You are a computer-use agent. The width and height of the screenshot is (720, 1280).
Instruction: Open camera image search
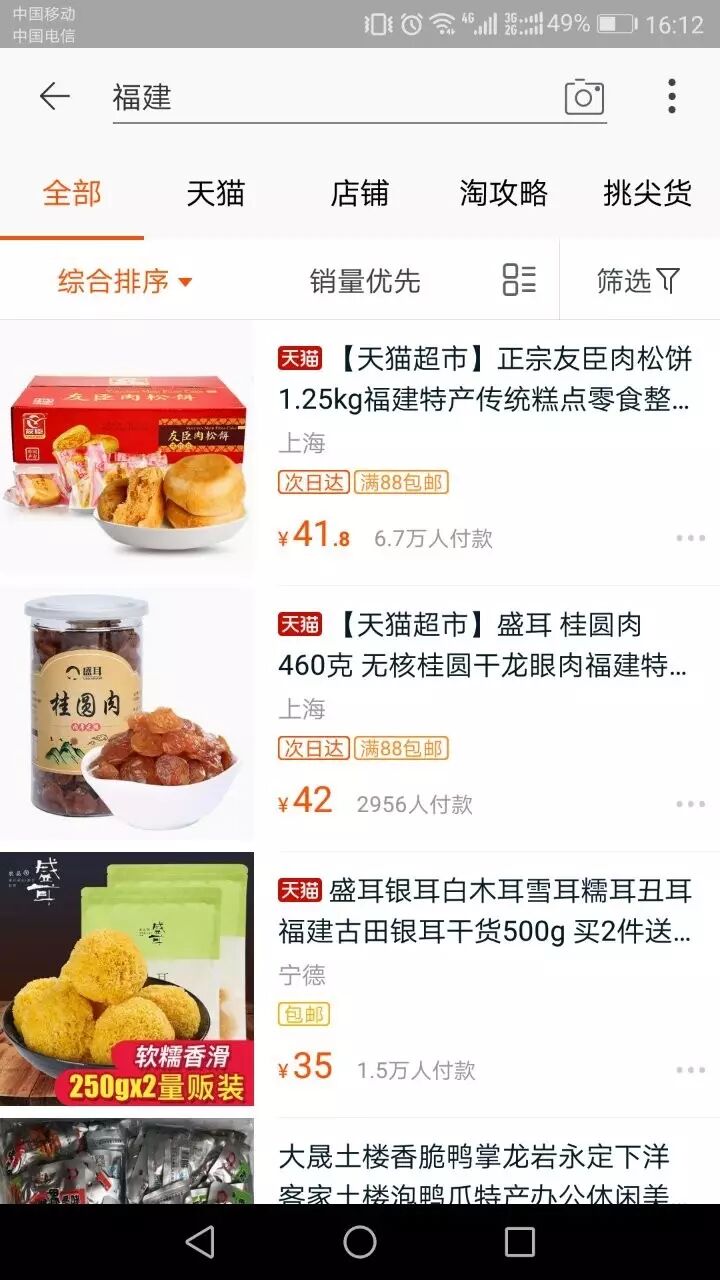584,97
